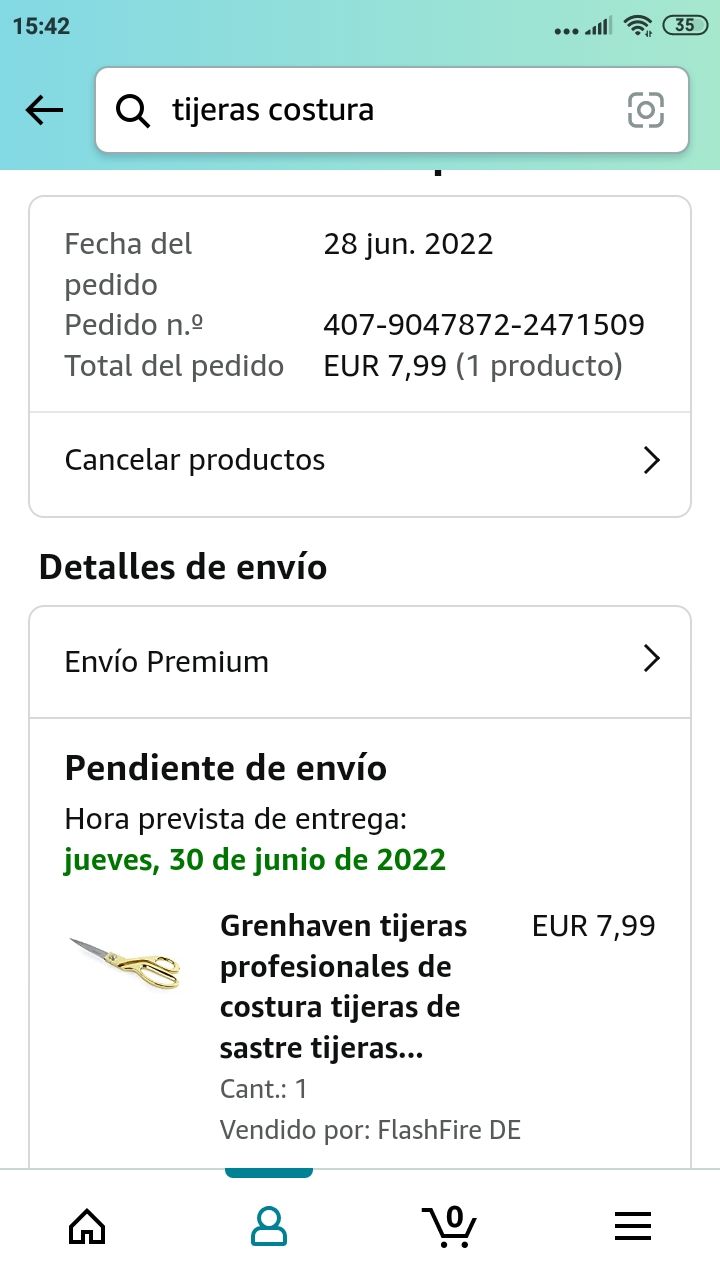
Task: Open the camera scan search icon
Action: click(x=646, y=110)
